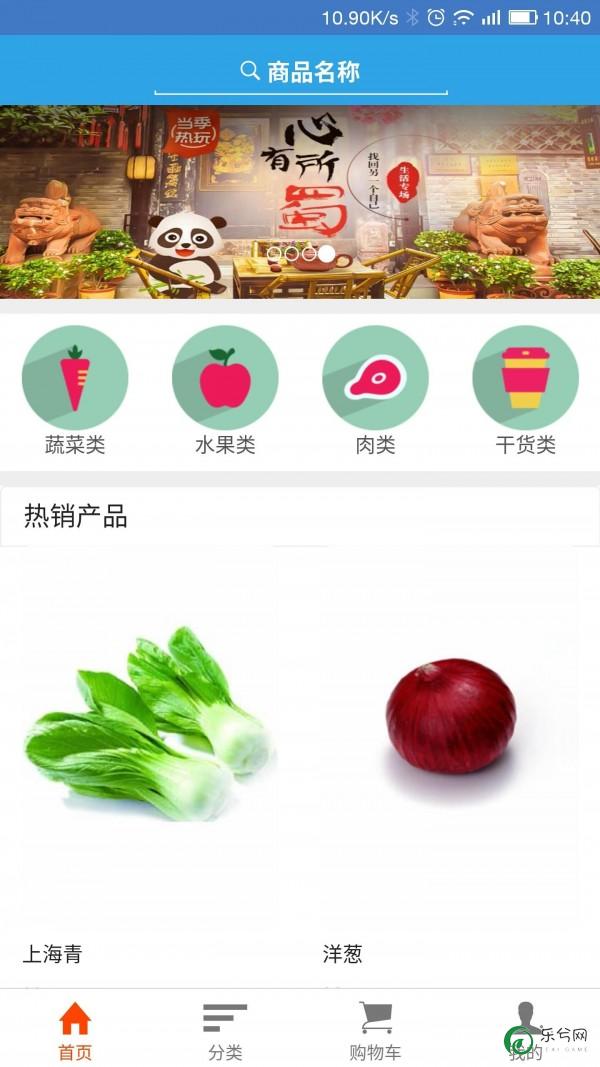Switch to the 分类 categories tab

225,1030
